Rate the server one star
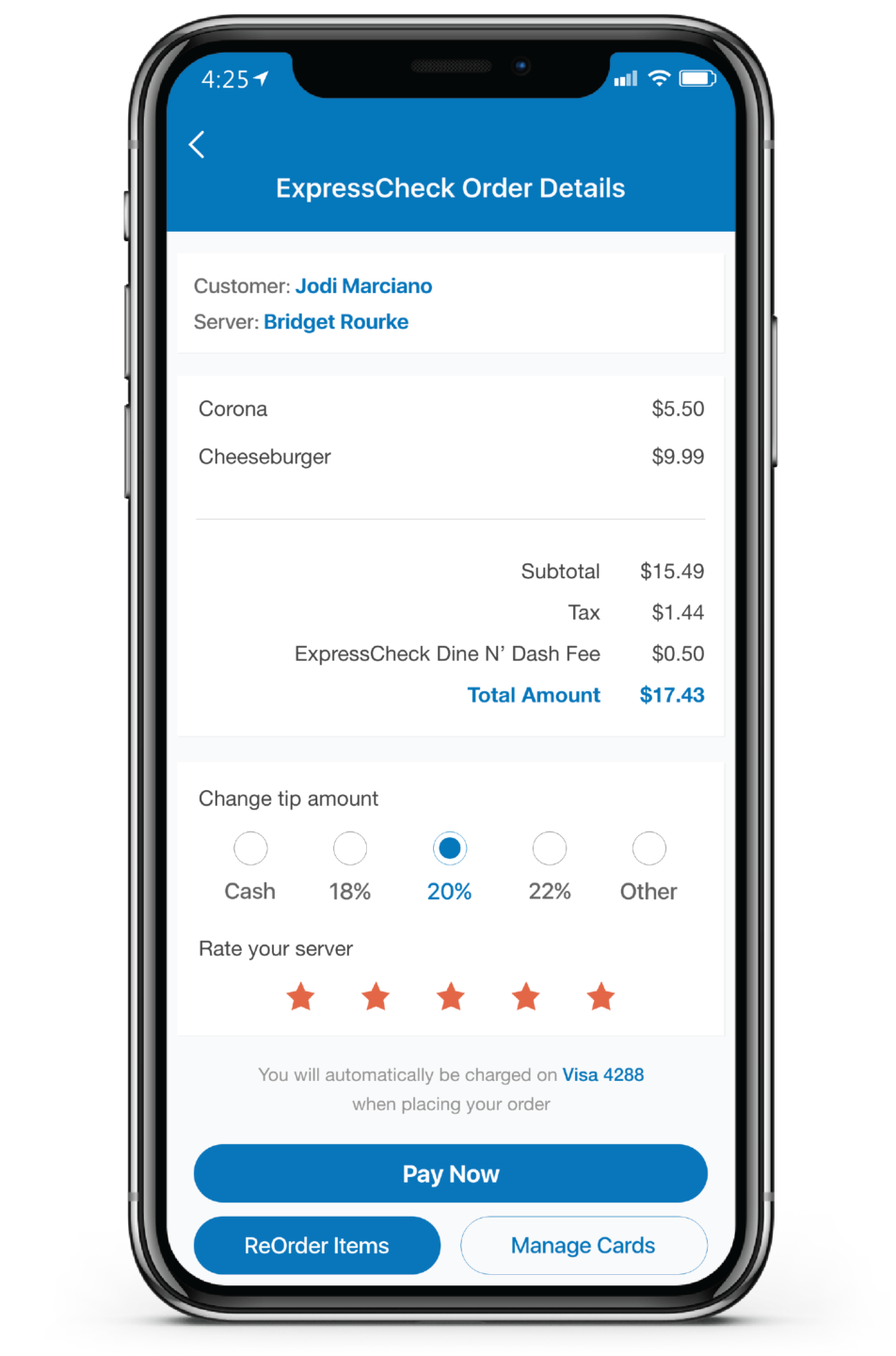Image resolution: width=896 pixels, height=1356 pixels. 301,996
